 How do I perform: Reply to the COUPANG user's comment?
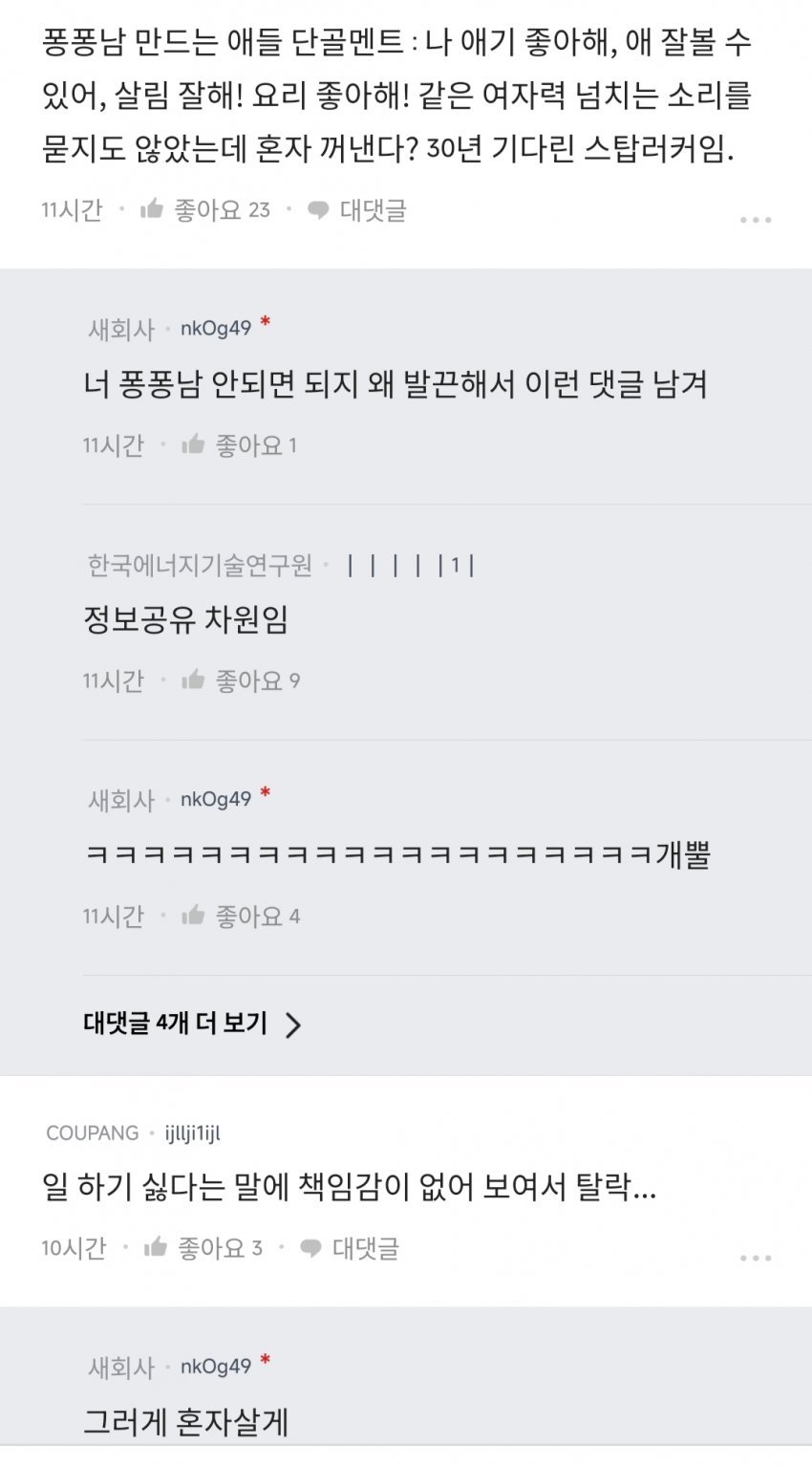coord(350,1248)
